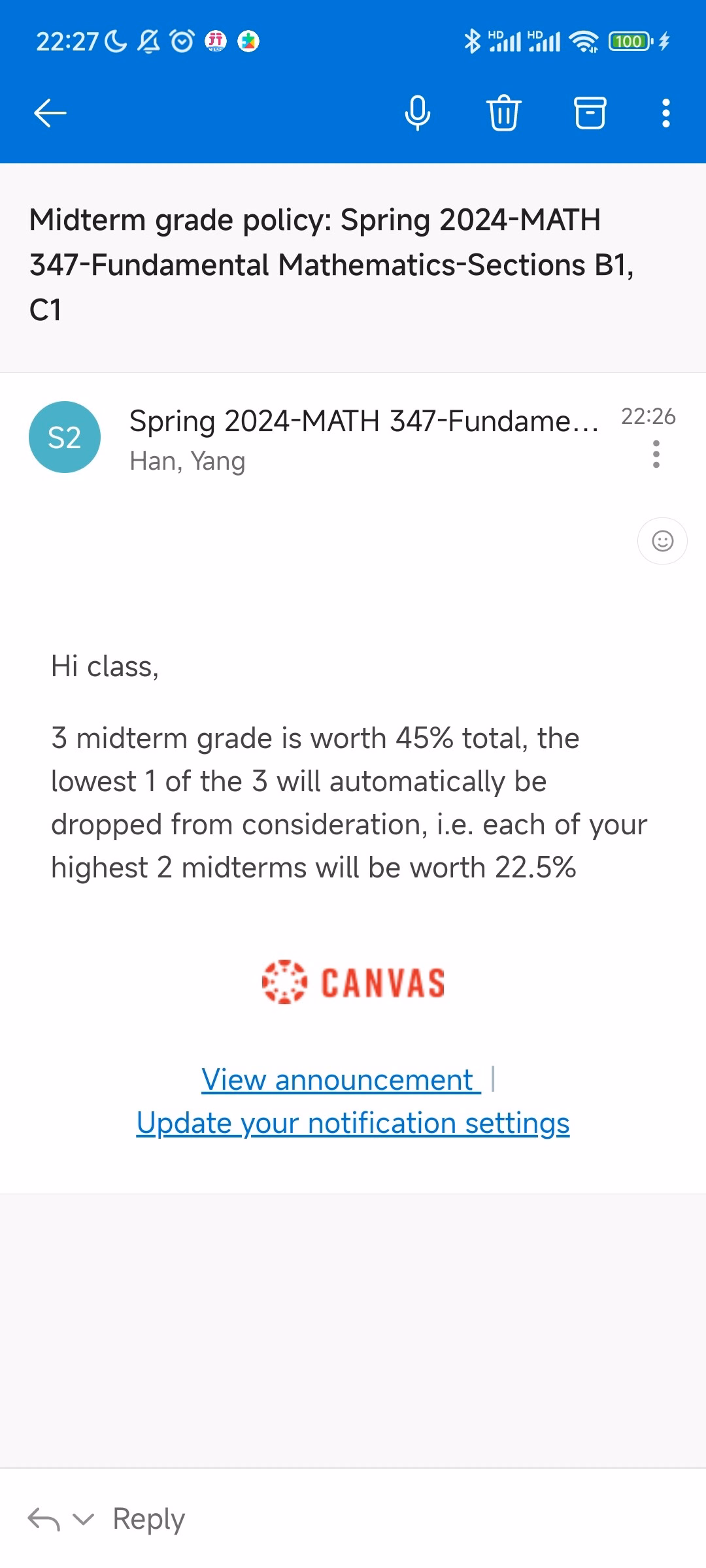Open the overflow menu in the top bar
The width and height of the screenshot is (706, 1568).
665,113
